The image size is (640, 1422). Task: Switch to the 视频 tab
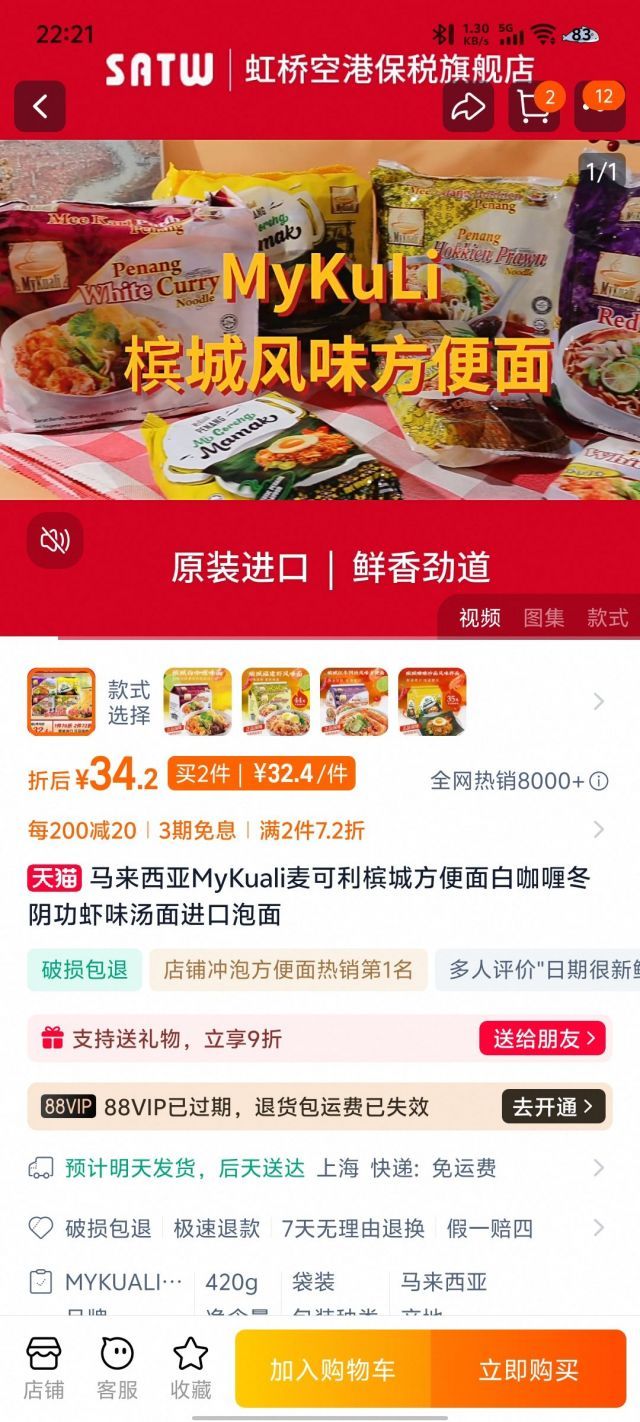480,618
